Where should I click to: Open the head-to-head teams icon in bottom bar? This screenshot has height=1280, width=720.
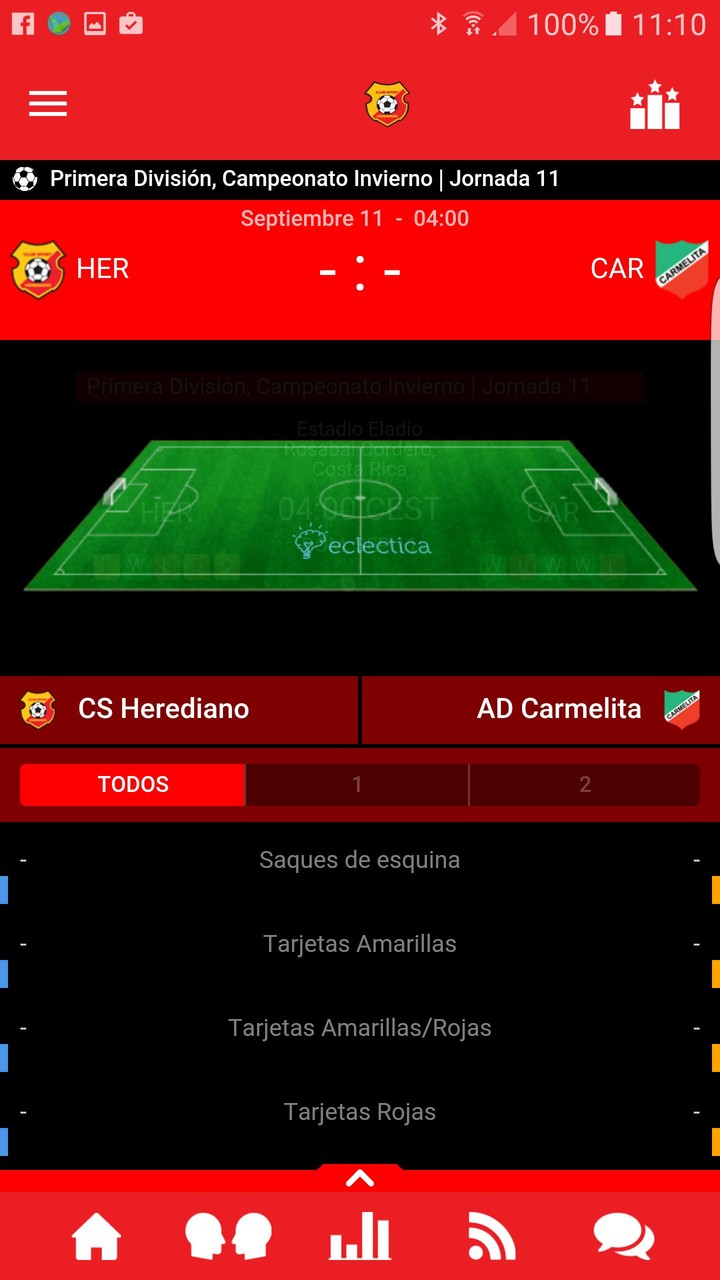pyautogui.click(x=228, y=1237)
